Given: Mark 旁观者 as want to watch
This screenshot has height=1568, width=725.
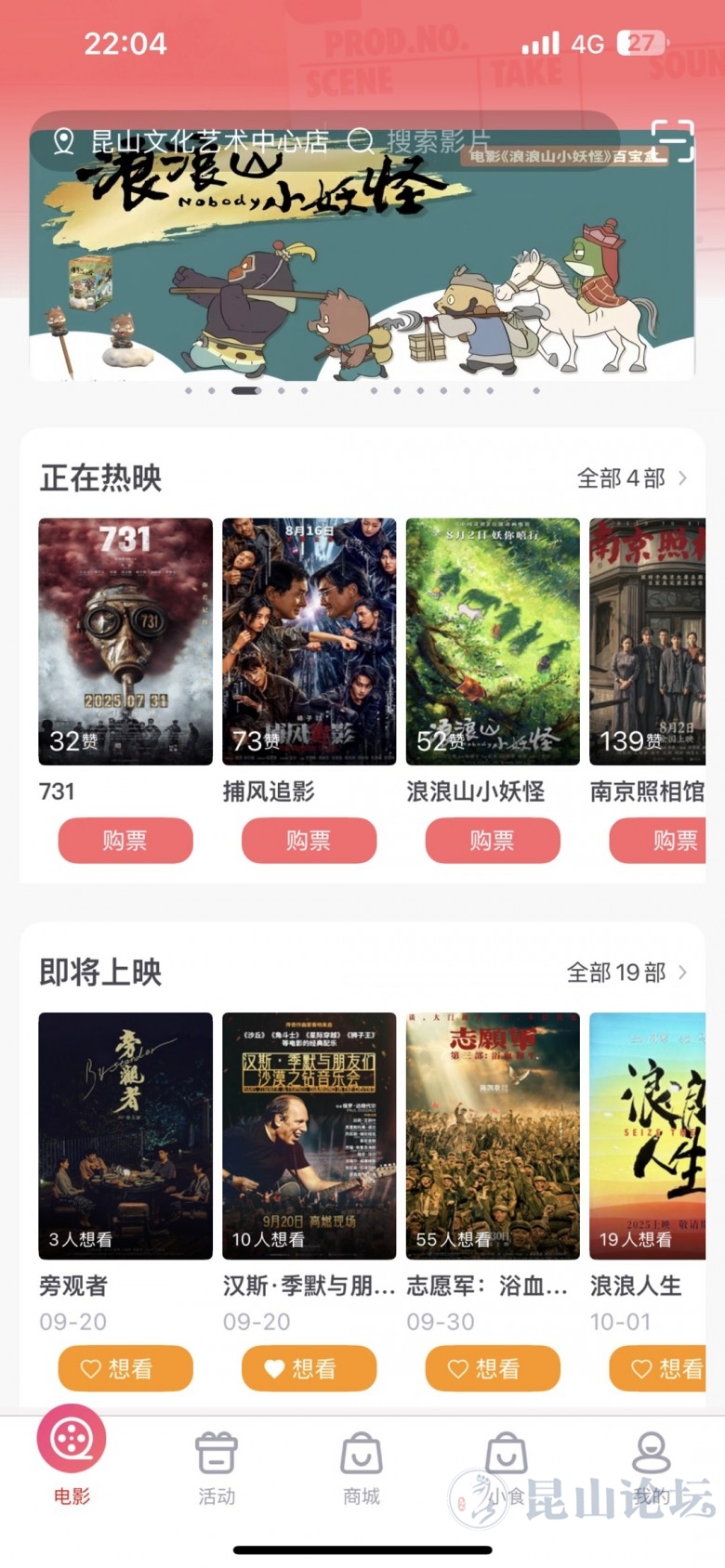Looking at the screenshot, I should 125,1368.
